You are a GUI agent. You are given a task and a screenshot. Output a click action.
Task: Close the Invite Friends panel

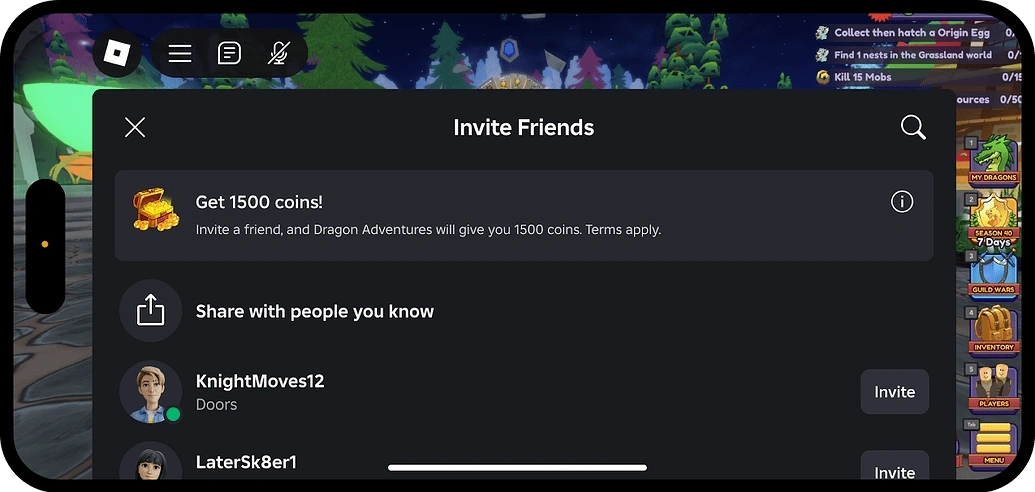135,127
